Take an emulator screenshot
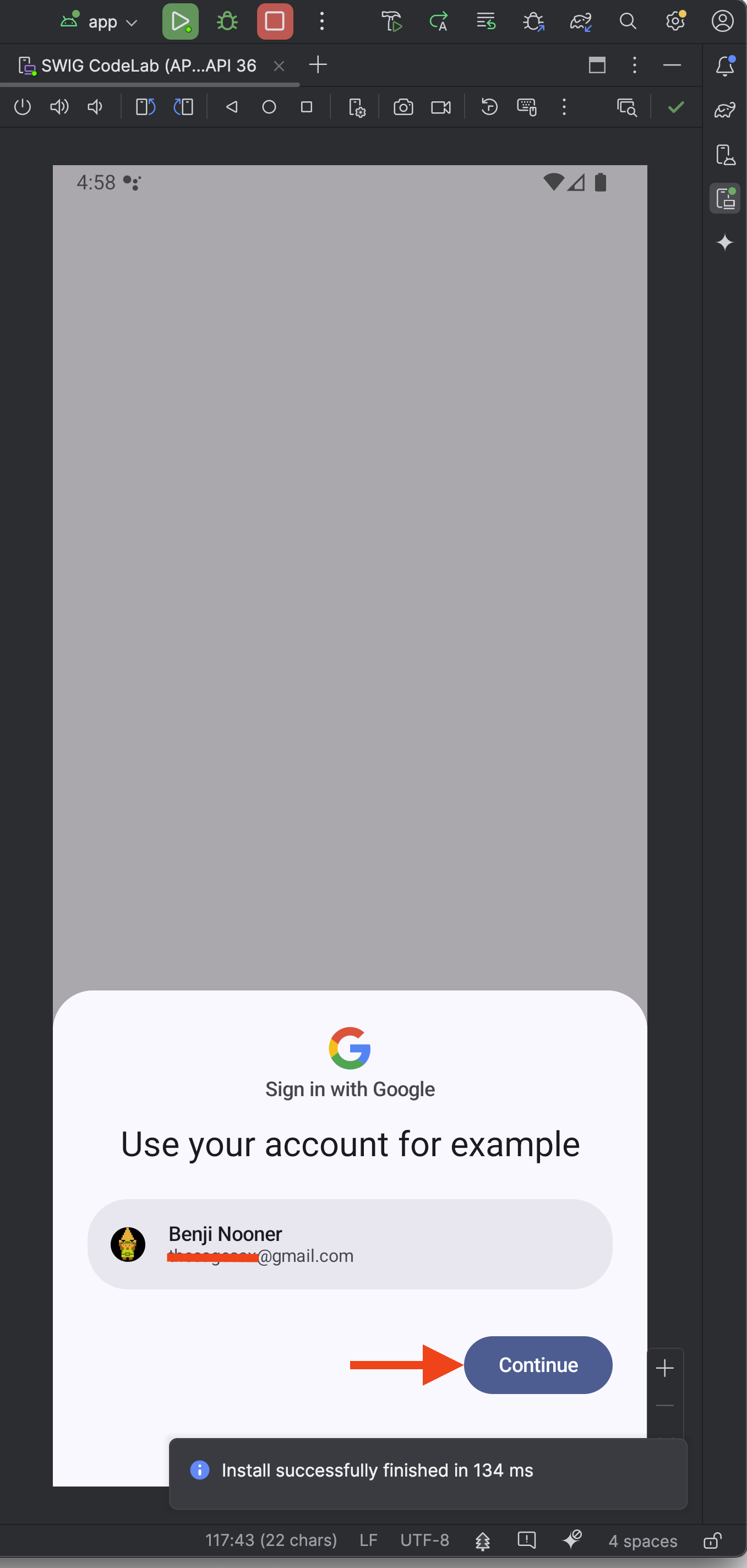This screenshot has width=747, height=1568. click(x=403, y=108)
